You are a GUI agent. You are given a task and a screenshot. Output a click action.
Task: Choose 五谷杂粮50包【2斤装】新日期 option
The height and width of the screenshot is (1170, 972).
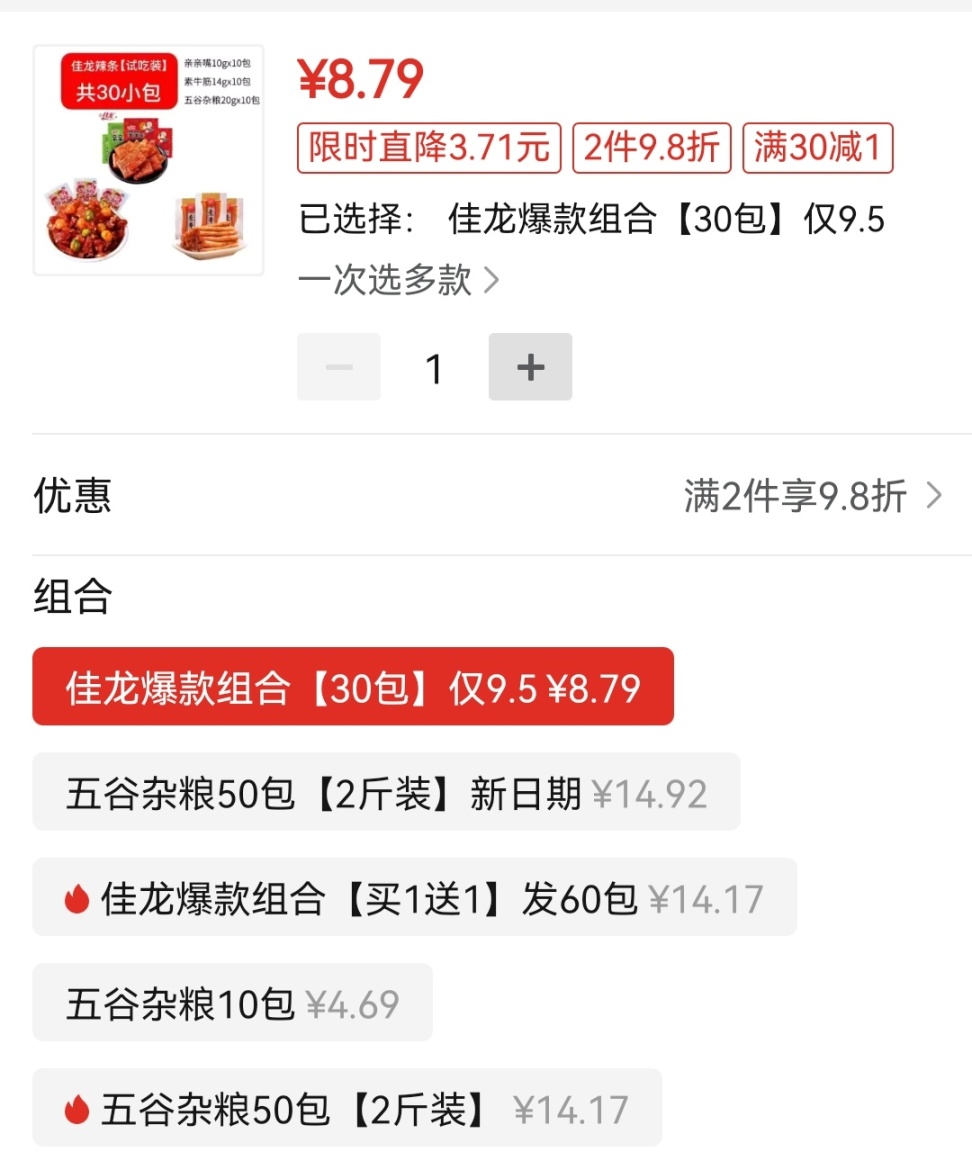pos(386,792)
